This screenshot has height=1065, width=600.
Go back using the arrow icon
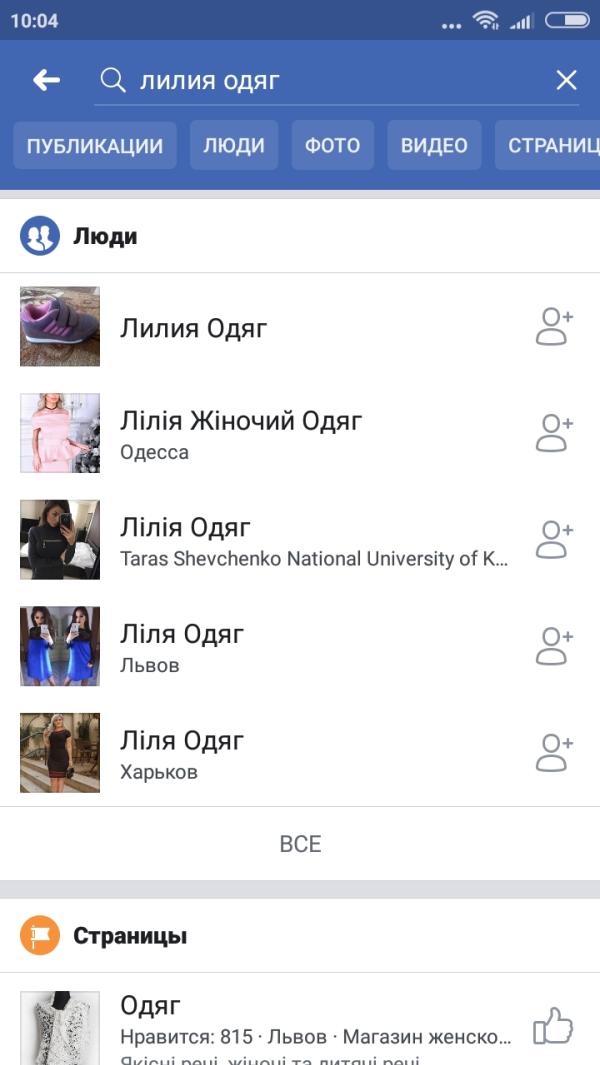point(46,81)
